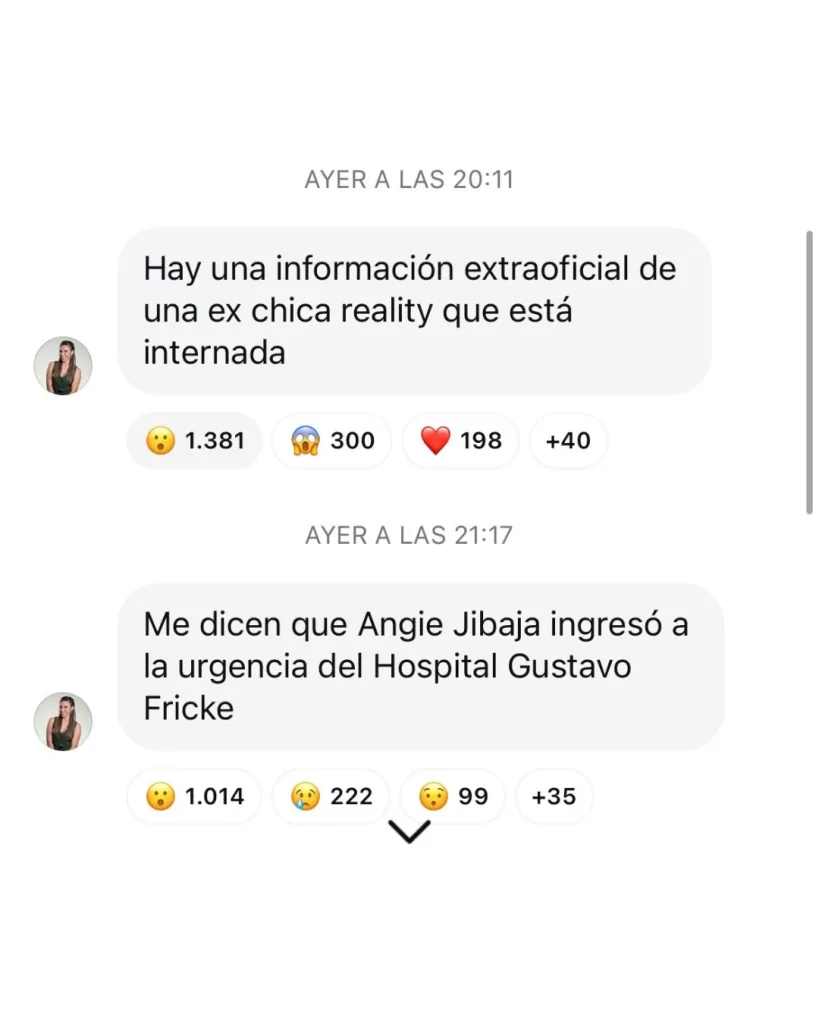This screenshot has height=1024, width=819.
Task: Open the +35 more reactions chip
Action: [553, 796]
